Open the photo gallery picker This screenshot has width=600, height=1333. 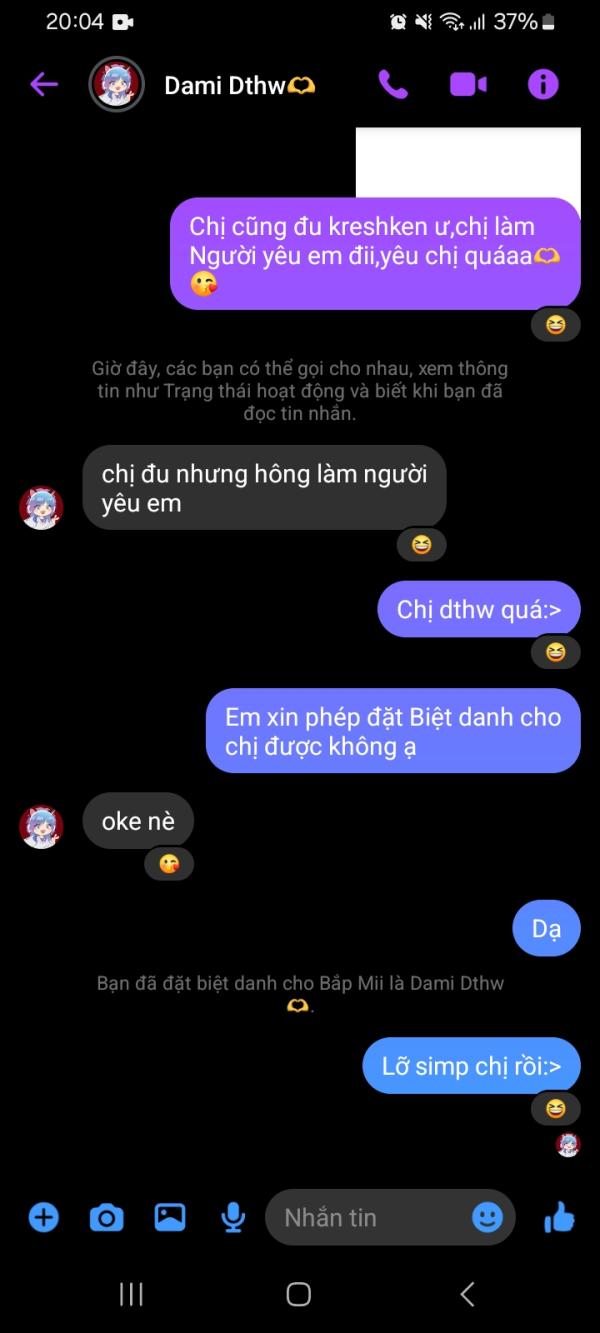point(170,1217)
